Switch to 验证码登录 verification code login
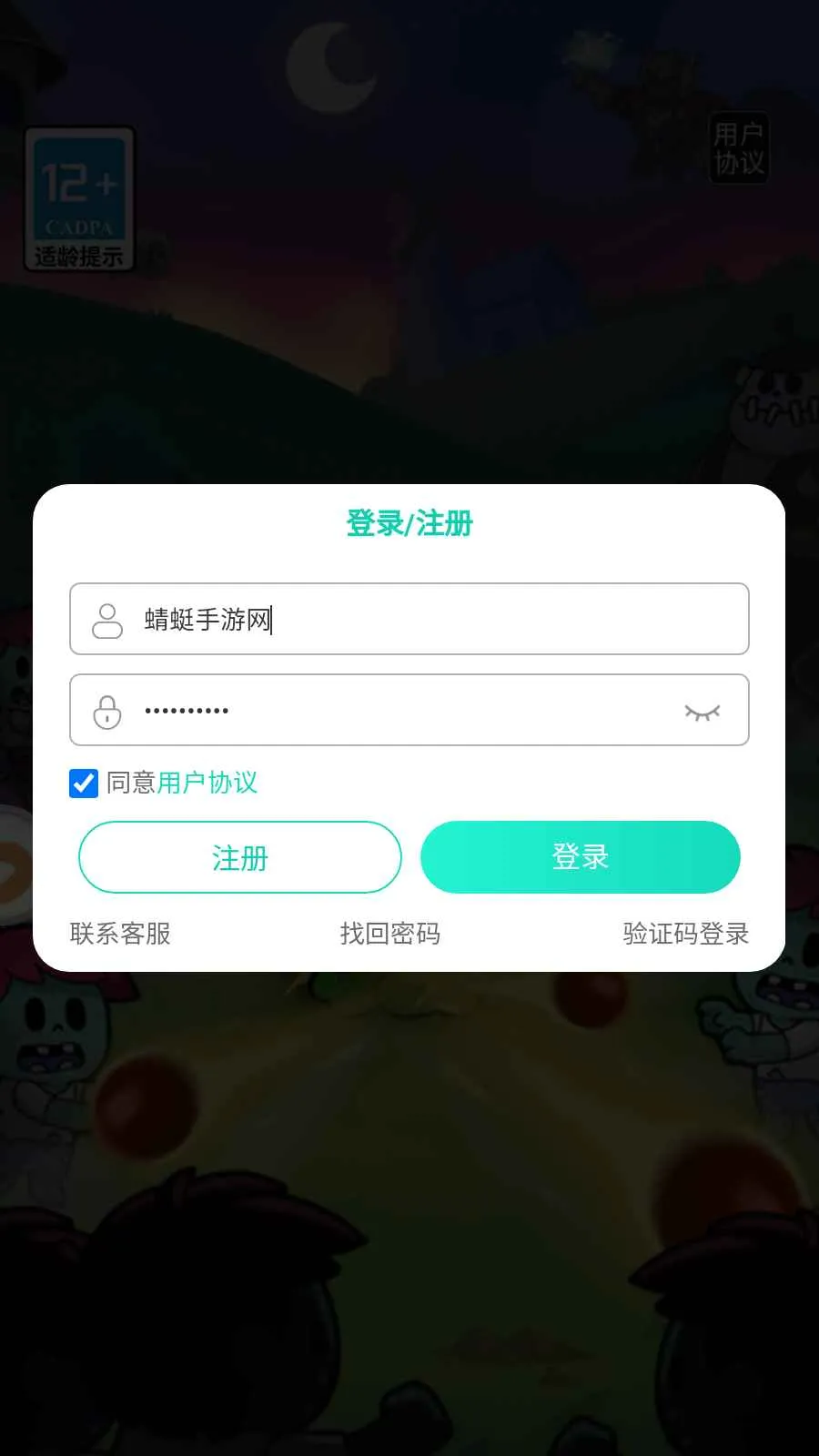Viewport: 819px width, 1456px height. (685, 934)
